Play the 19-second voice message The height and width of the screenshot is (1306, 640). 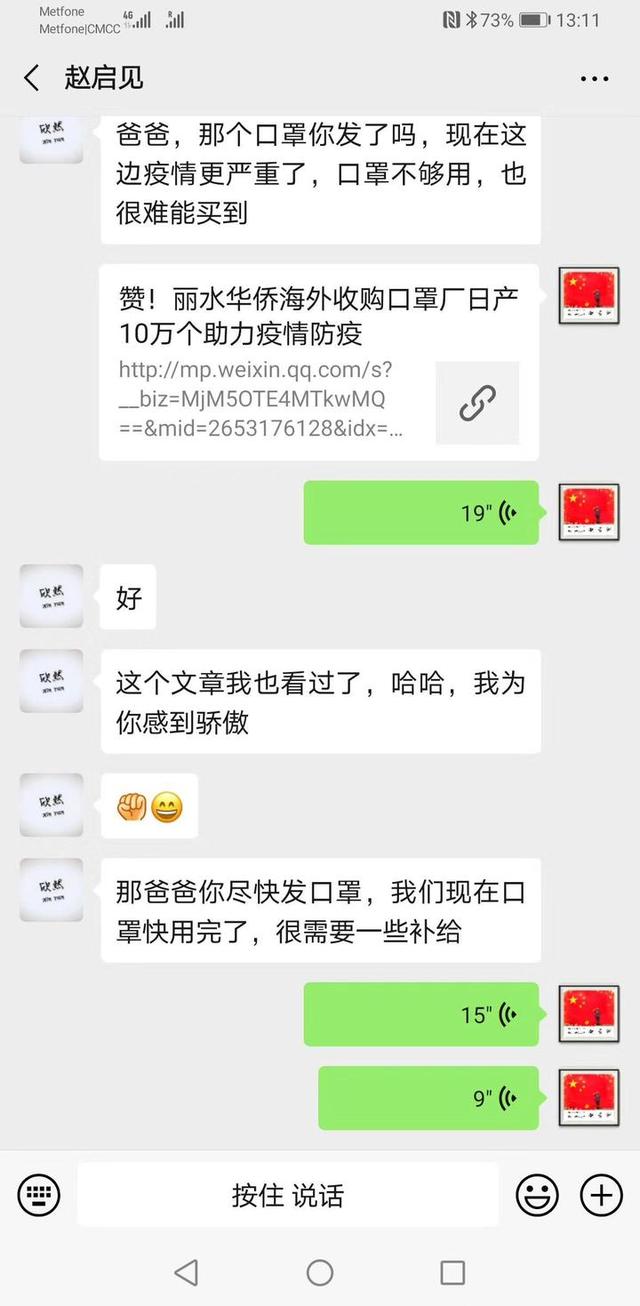click(x=421, y=513)
